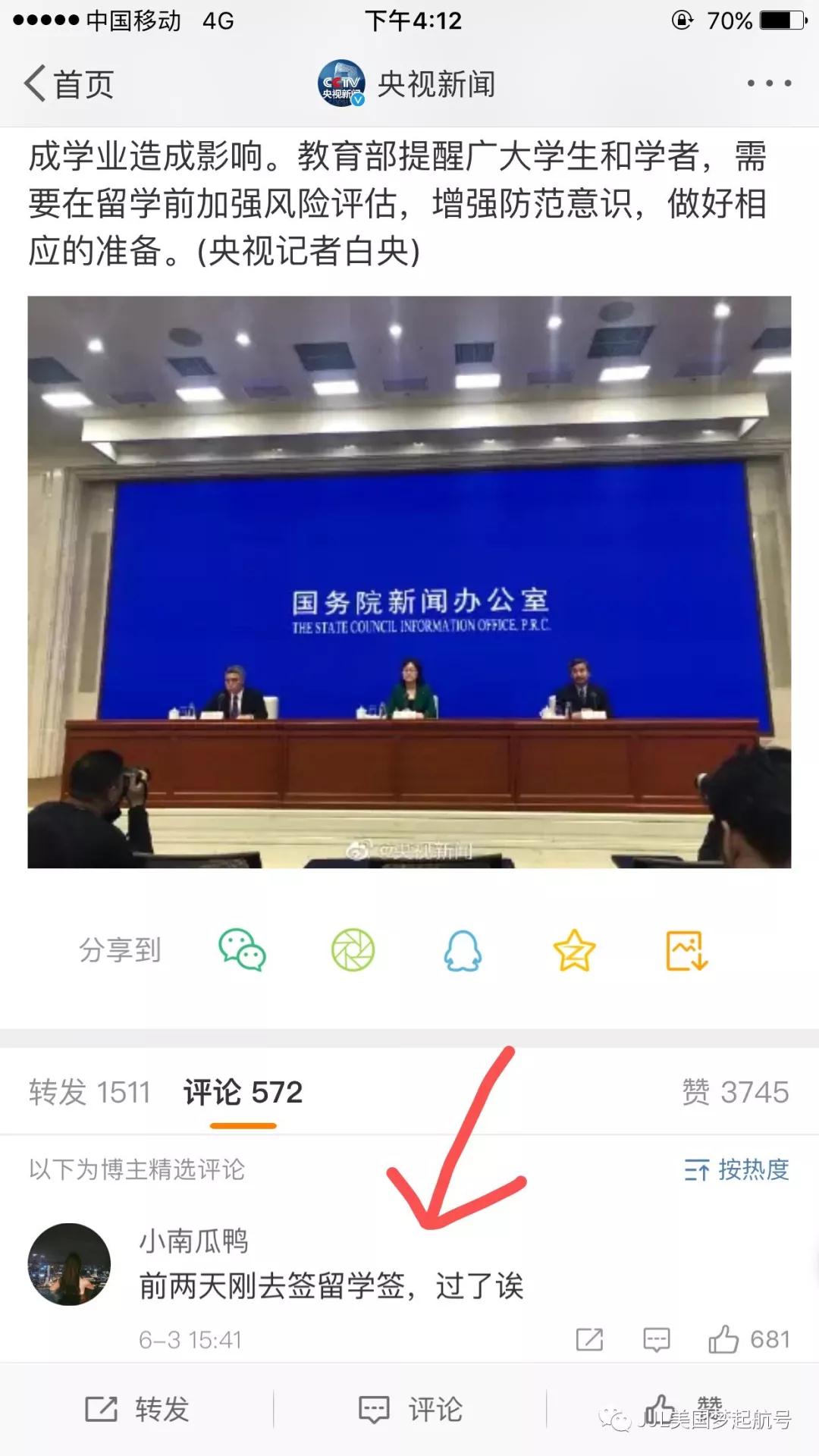Viewport: 819px width, 1456px height.
Task: Share to Qzone star icon
Action: pos(574,950)
